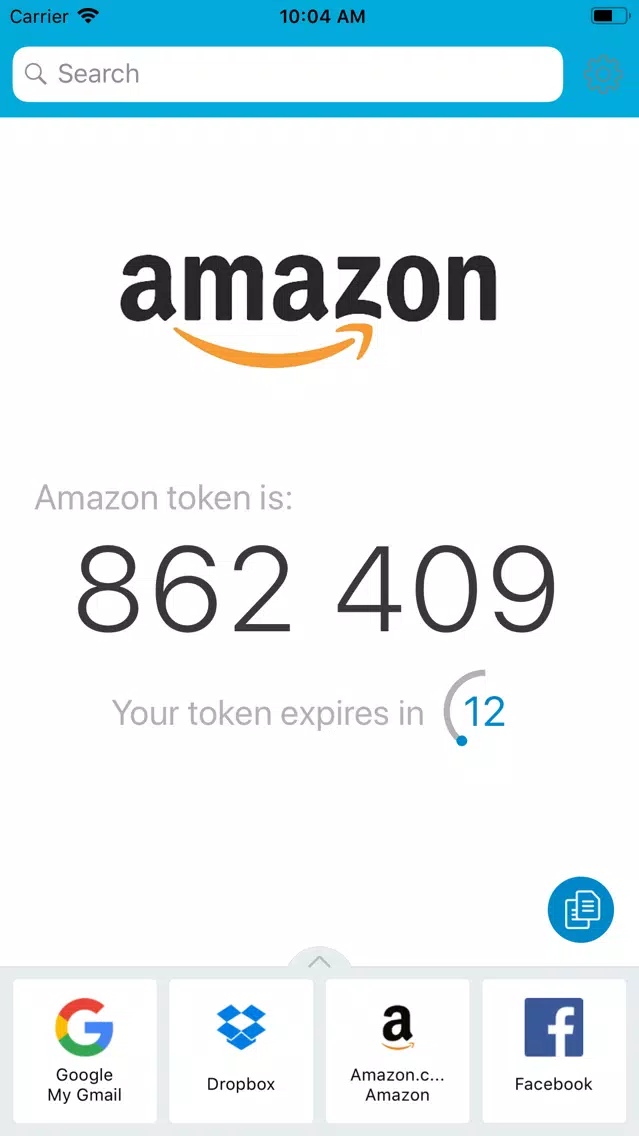This screenshot has height=1136, width=639.
Task: Tap the Search field
Action: [x=288, y=74]
